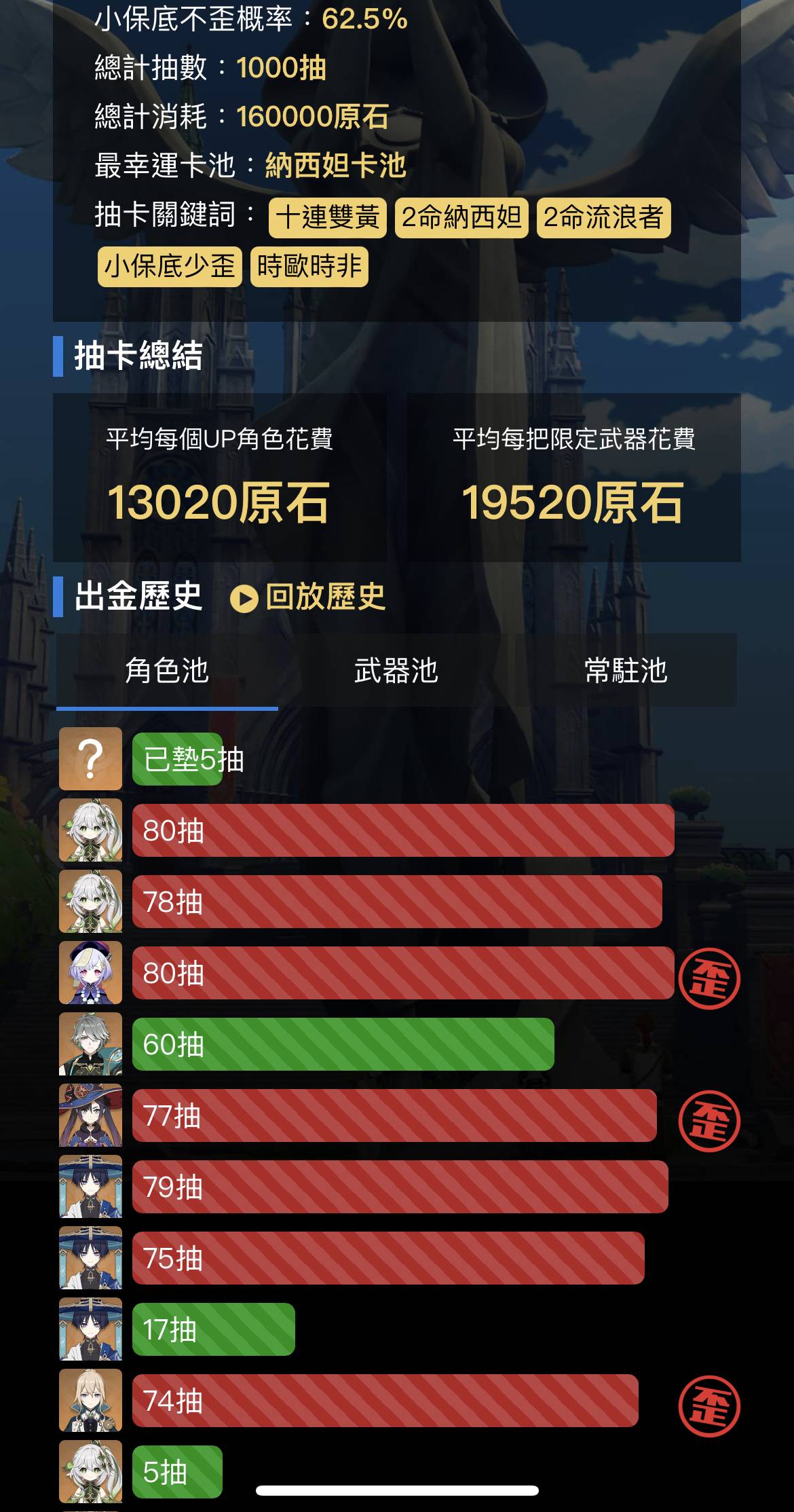This screenshot has height=1512, width=794.
Task: Switch to the 武器池 tab
Action: point(396,671)
